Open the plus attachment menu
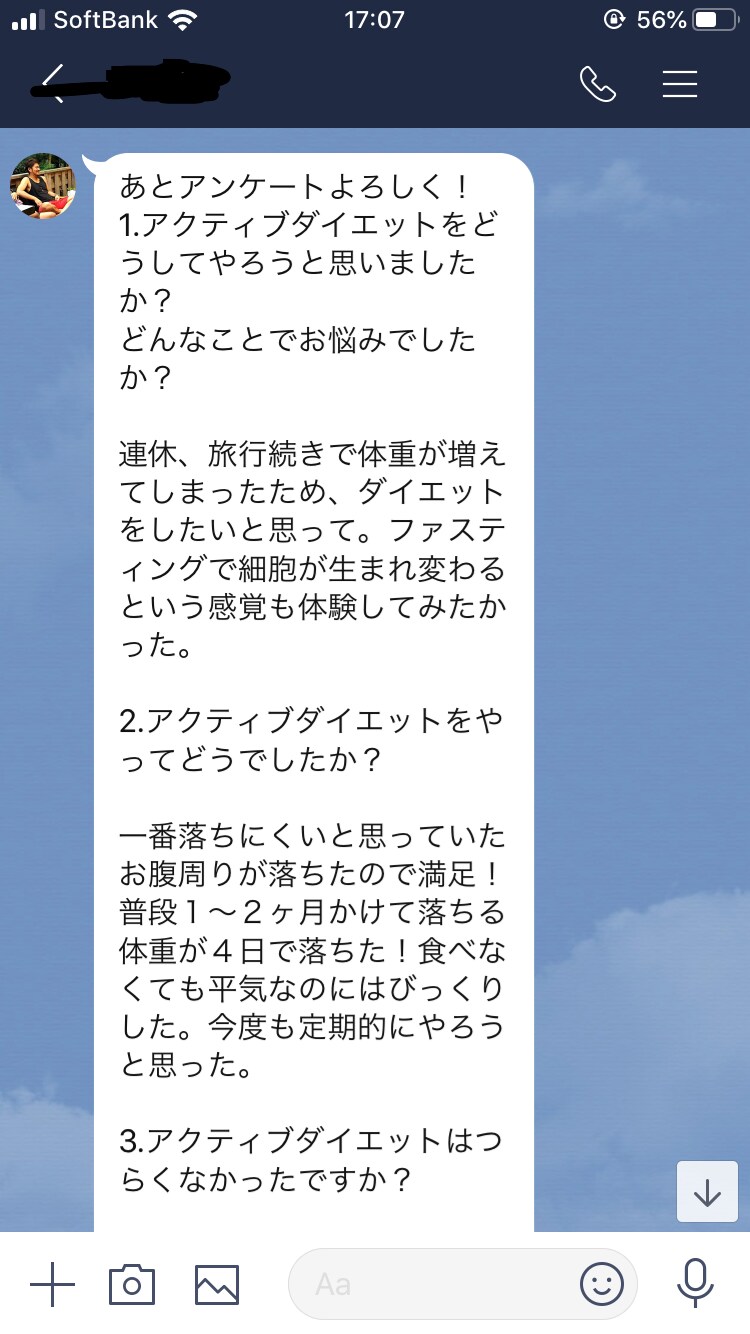This screenshot has height=1334, width=750. pyautogui.click(x=52, y=1284)
